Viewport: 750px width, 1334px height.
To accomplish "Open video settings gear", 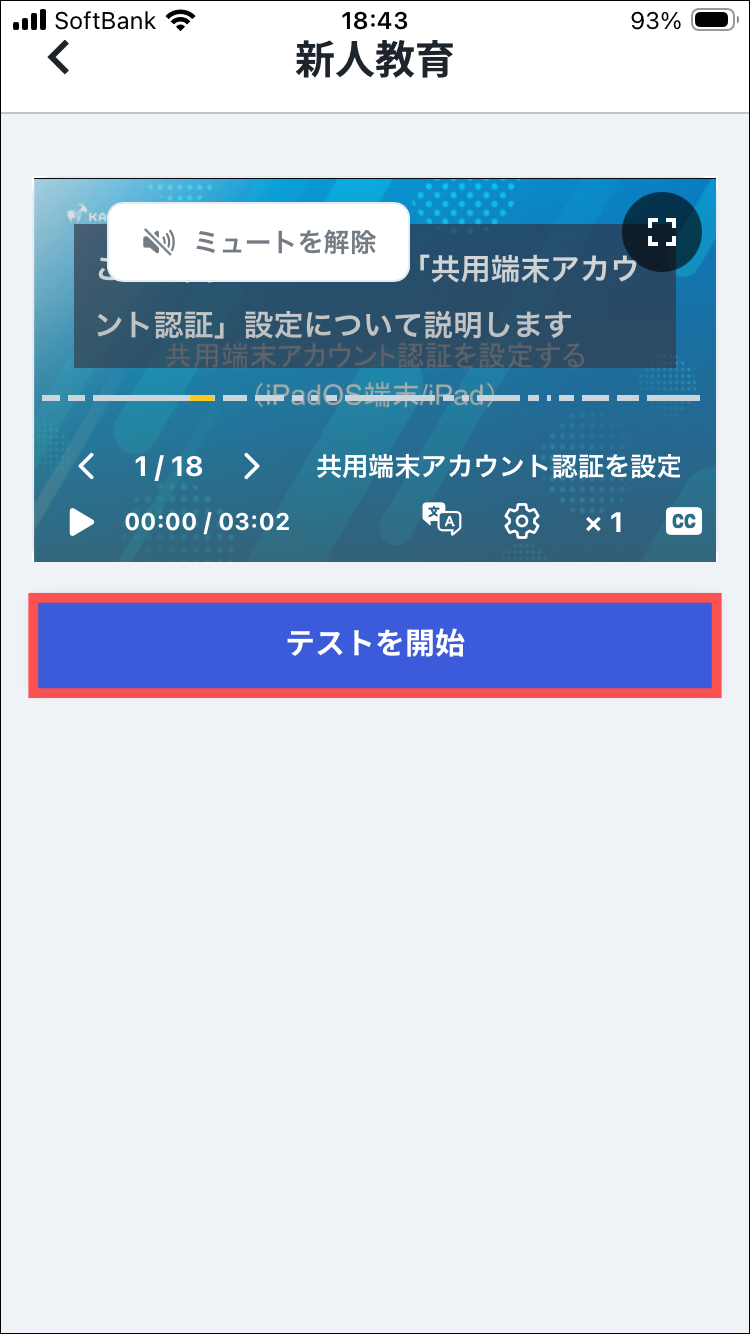I will pyautogui.click(x=522, y=522).
